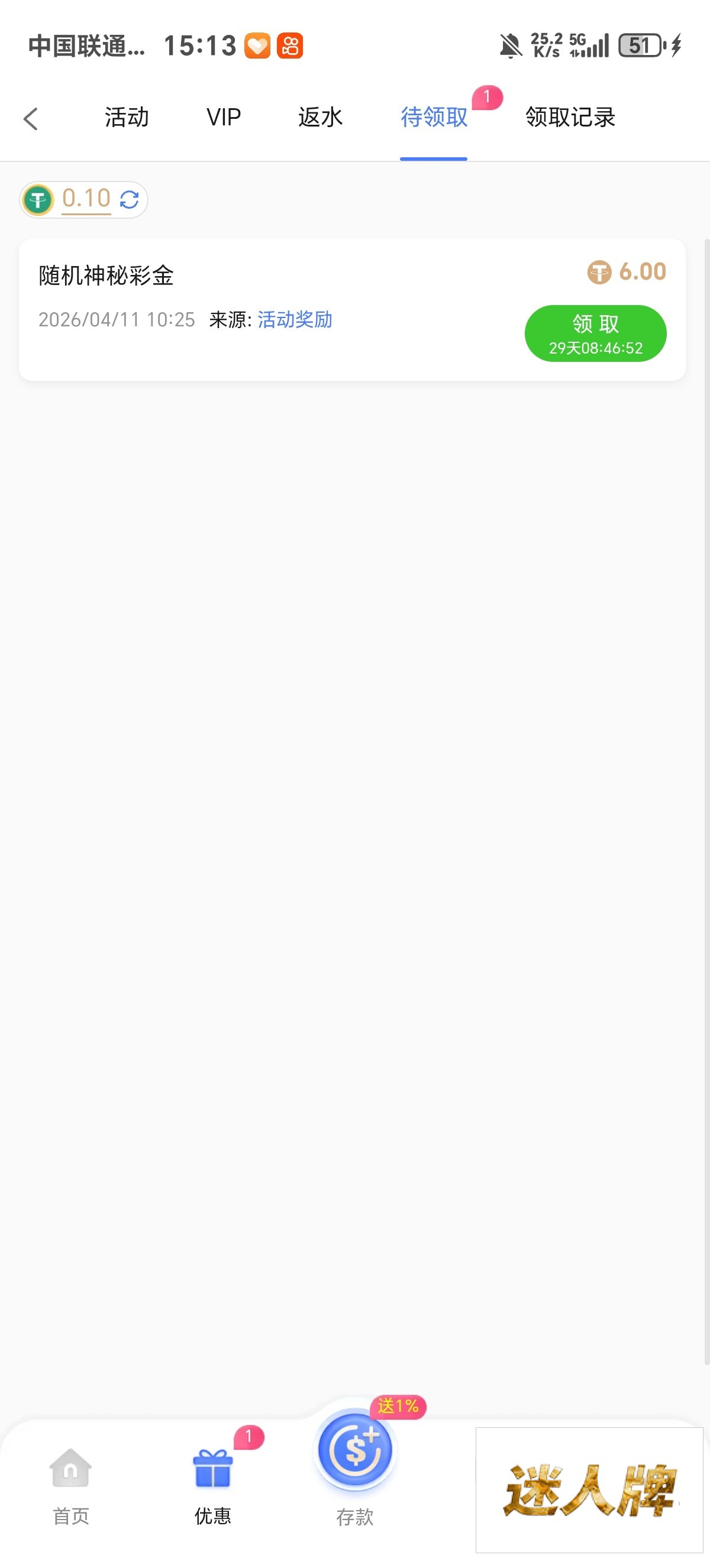This screenshot has height=1568, width=710.
Task: Go to 首页 in the bottom bar
Action: 70,1485
